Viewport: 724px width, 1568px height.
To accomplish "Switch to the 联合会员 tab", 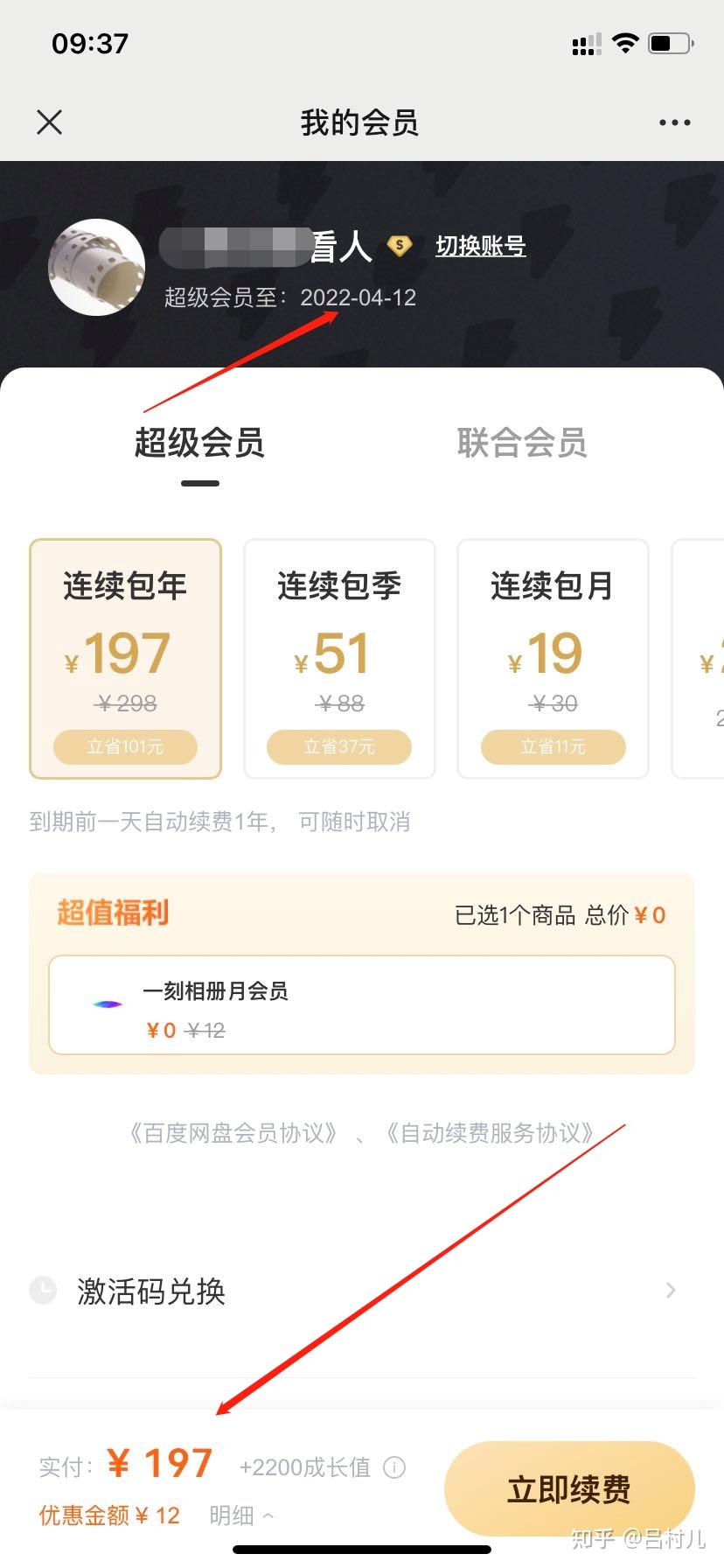I will [x=522, y=443].
